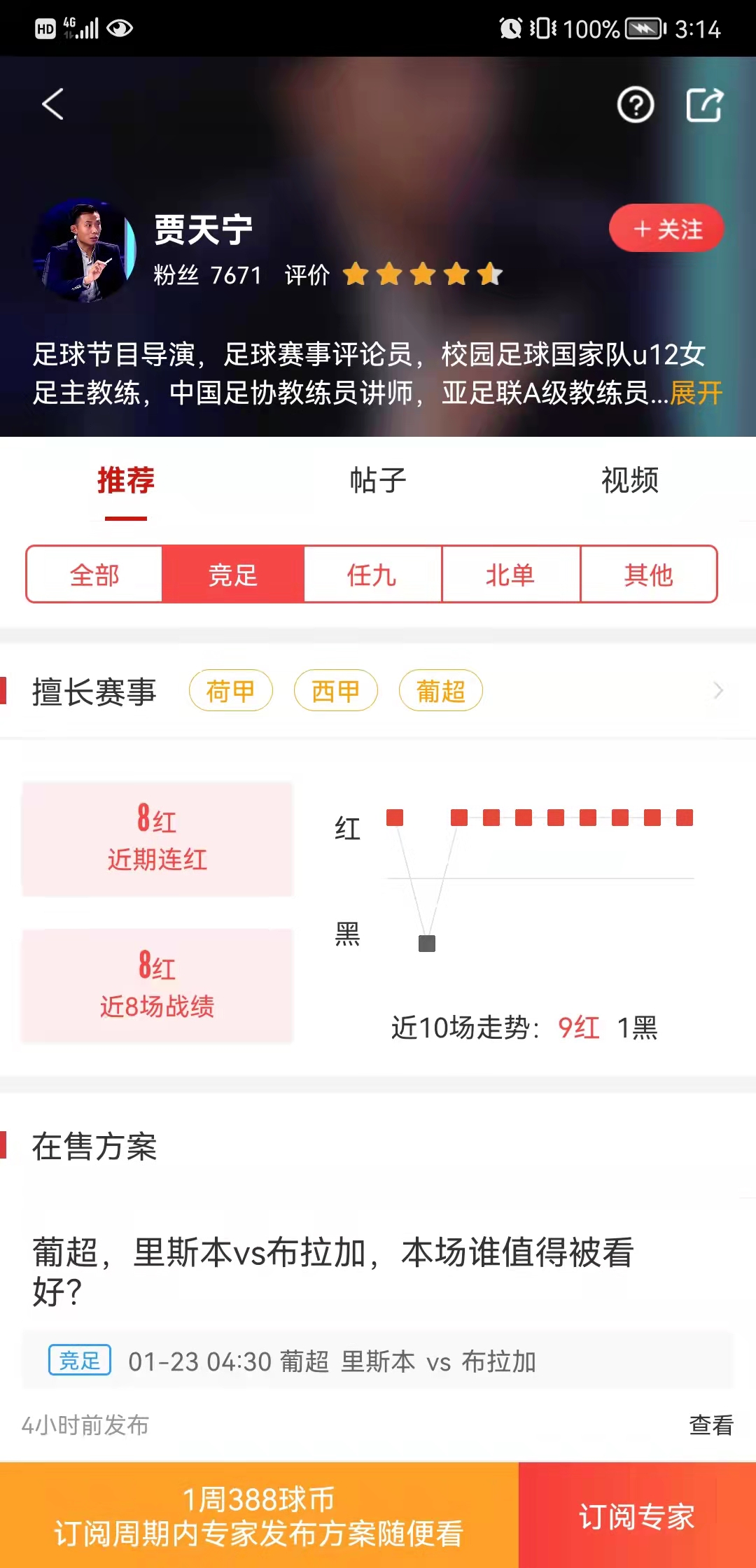Screen dimensions: 756x1568
Task: Open 贾天宁's profile avatar
Action: coord(83,251)
